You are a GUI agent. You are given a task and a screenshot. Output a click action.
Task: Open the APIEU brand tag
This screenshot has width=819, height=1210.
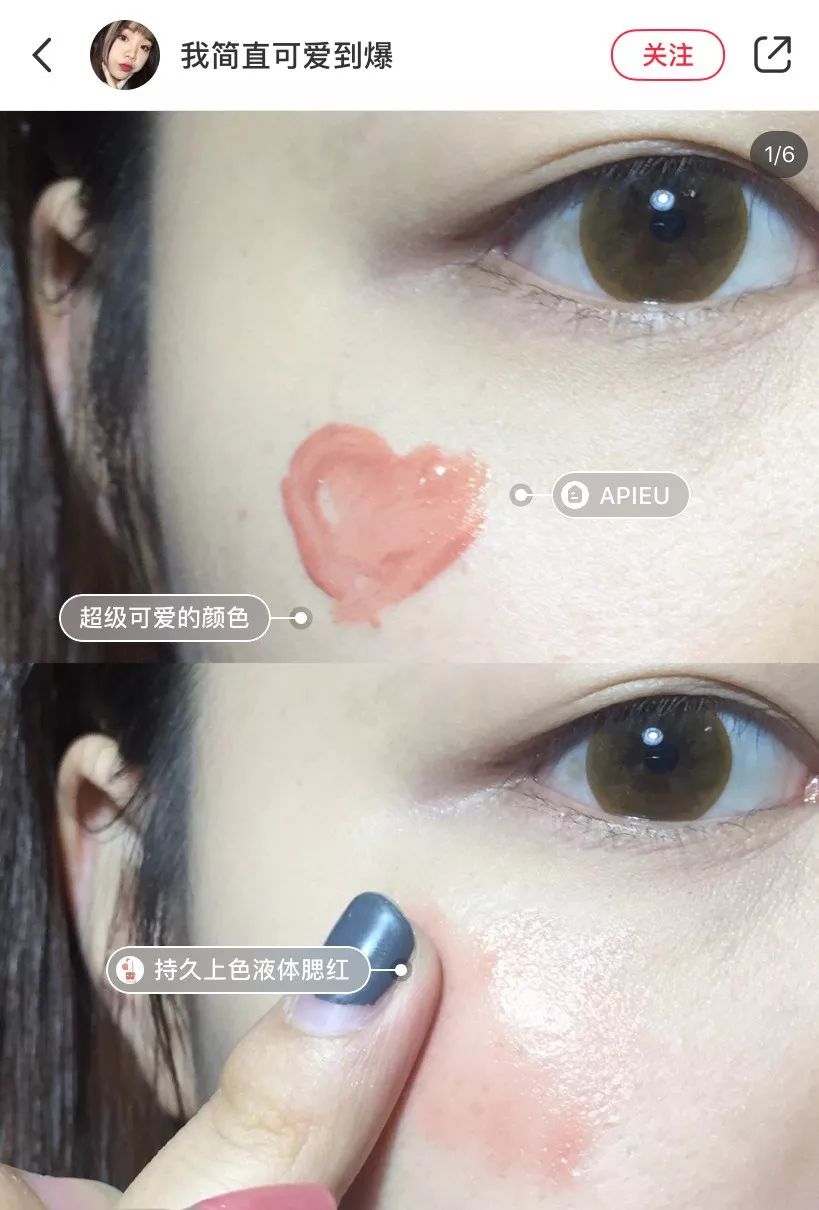[620, 495]
